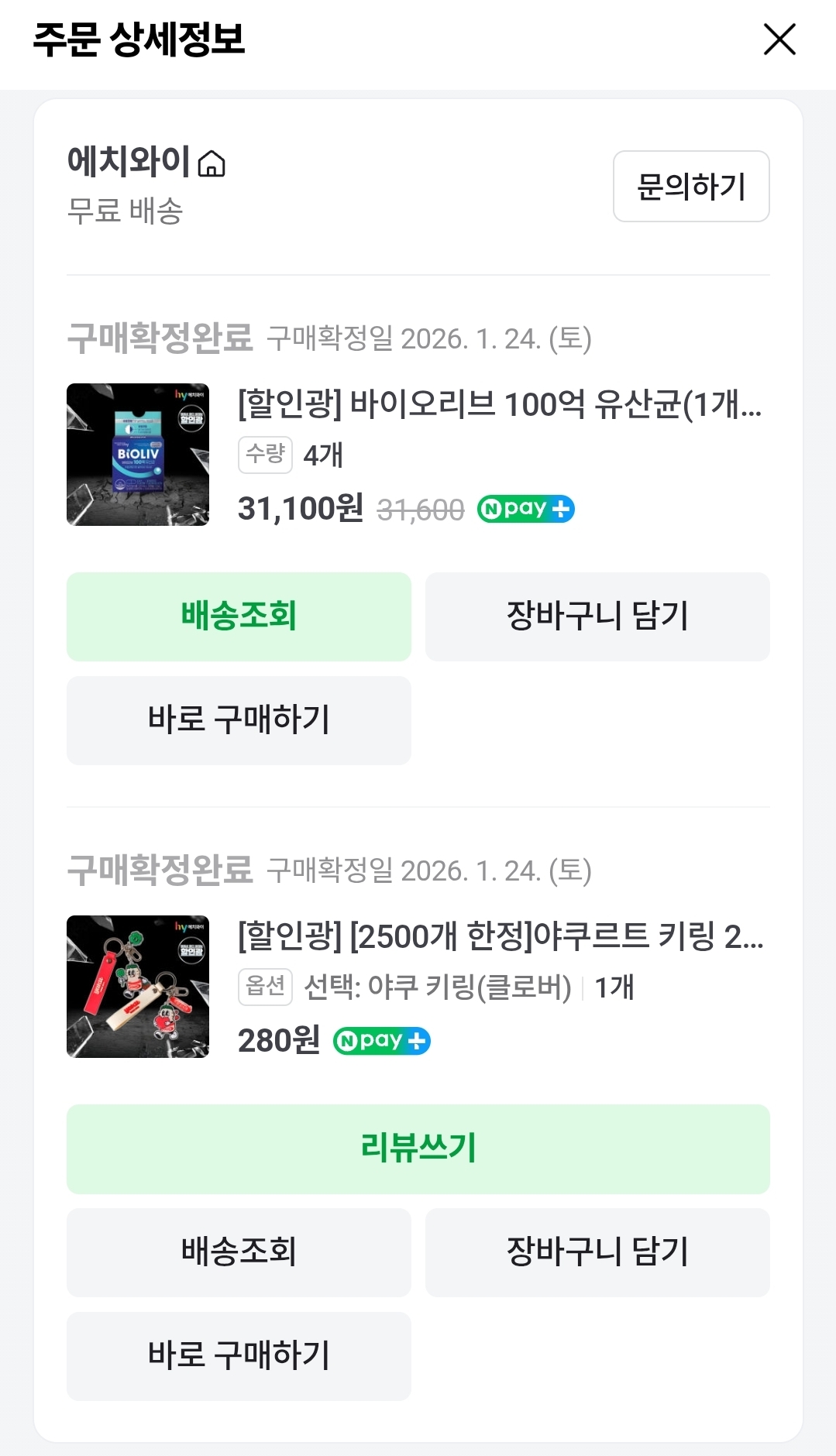The width and height of the screenshot is (836, 1456).
Task: Open the 바이오리브 유산균 product thumbnail
Action: point(138,455)
